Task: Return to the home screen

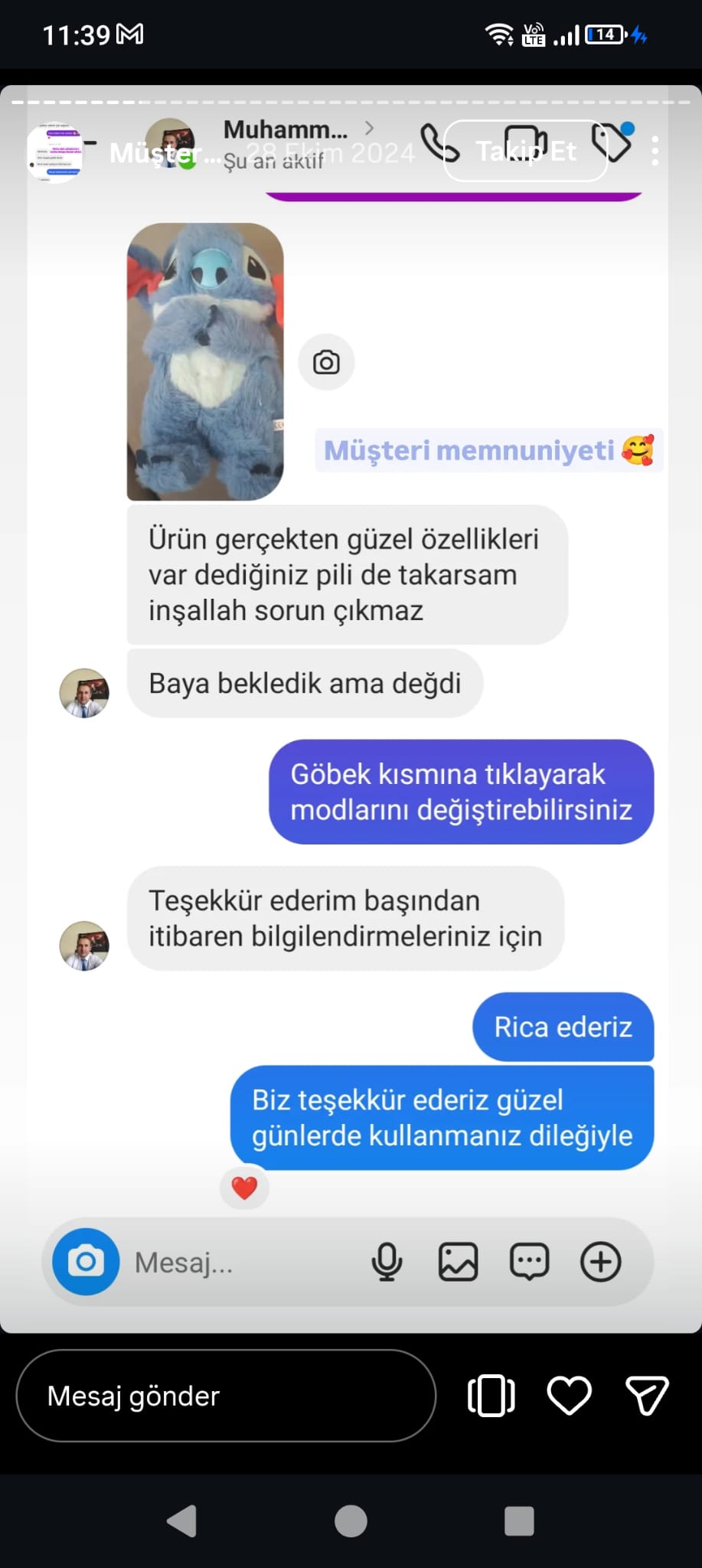Action: (x=351, y=1521)
